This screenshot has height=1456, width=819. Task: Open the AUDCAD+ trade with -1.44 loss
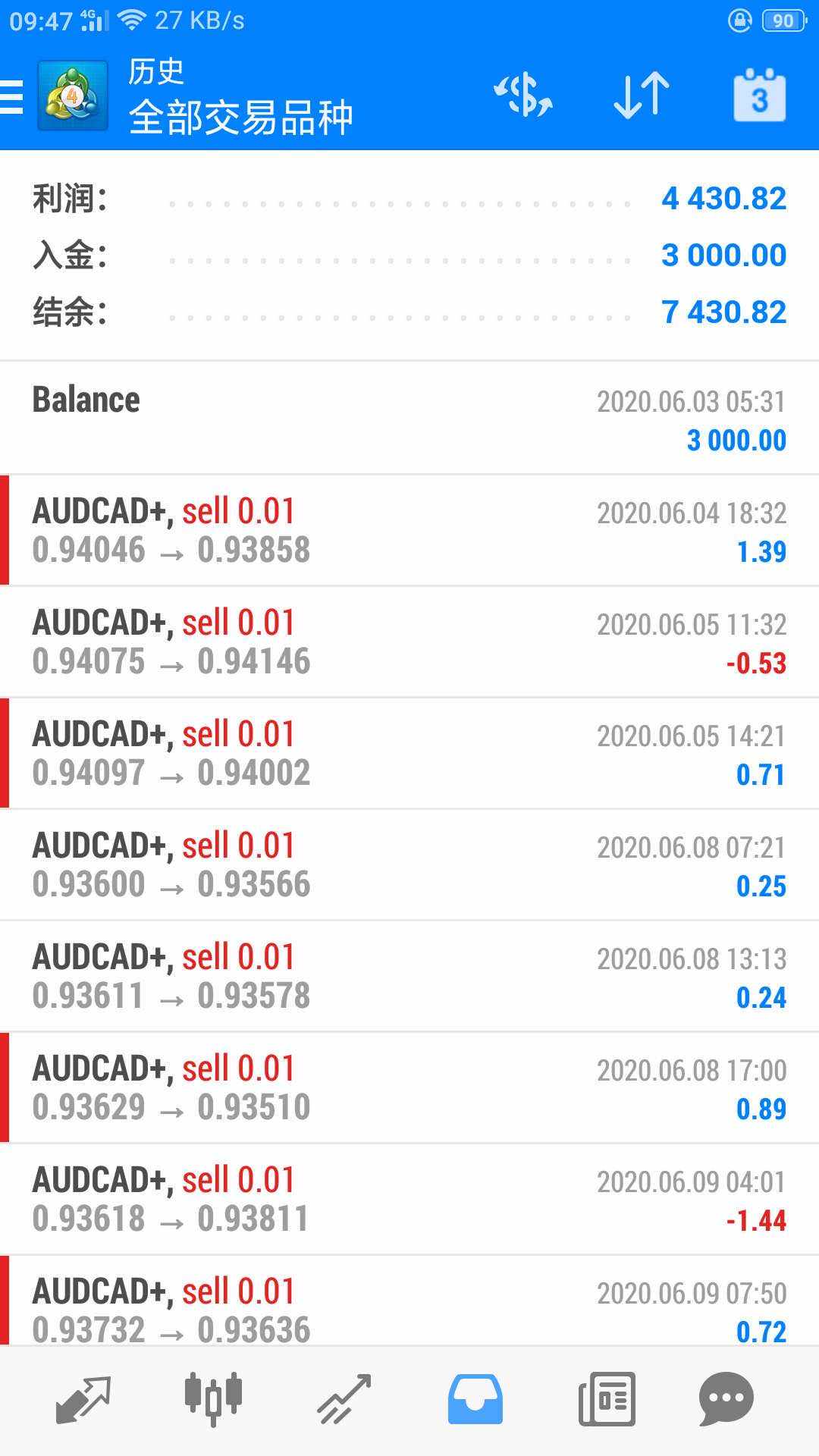pos(409,1199)
